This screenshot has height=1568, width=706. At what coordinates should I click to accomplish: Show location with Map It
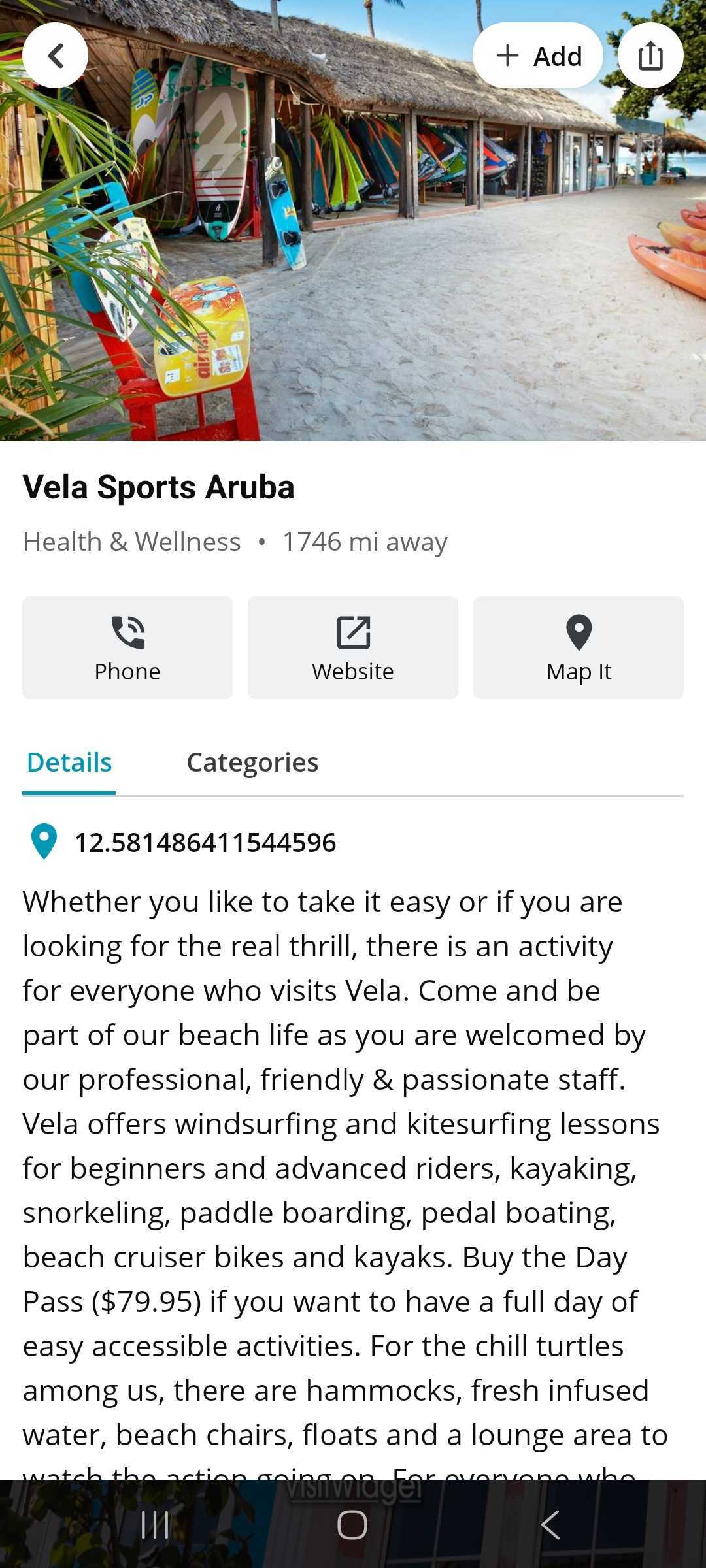579,647
